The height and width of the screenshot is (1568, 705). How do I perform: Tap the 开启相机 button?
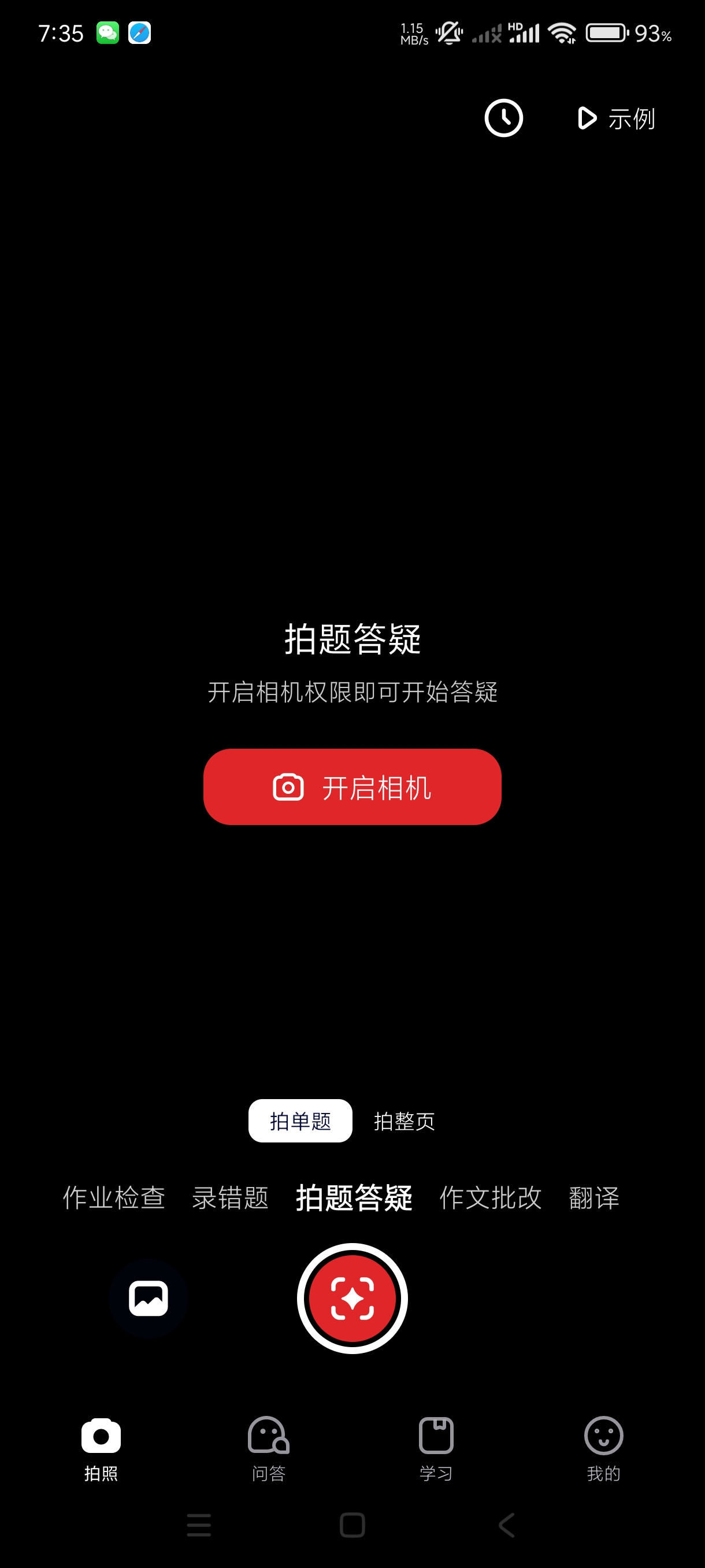pos(352,786)
